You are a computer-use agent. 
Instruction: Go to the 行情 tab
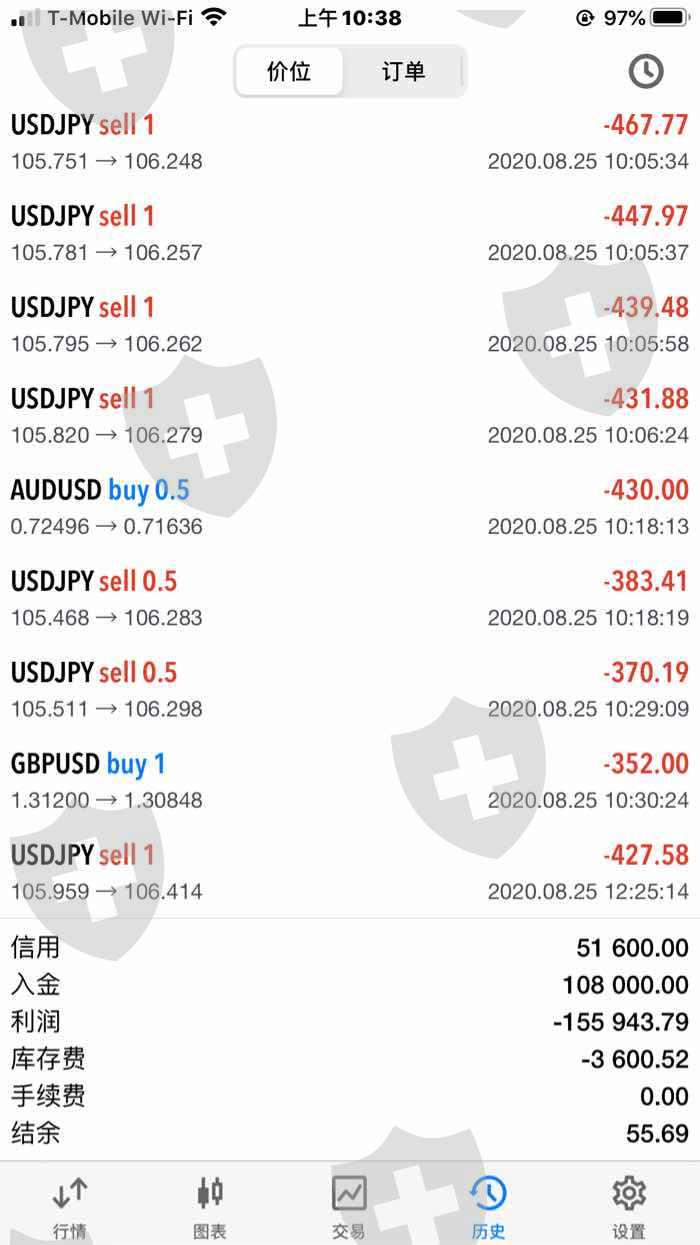[70, 1206]
